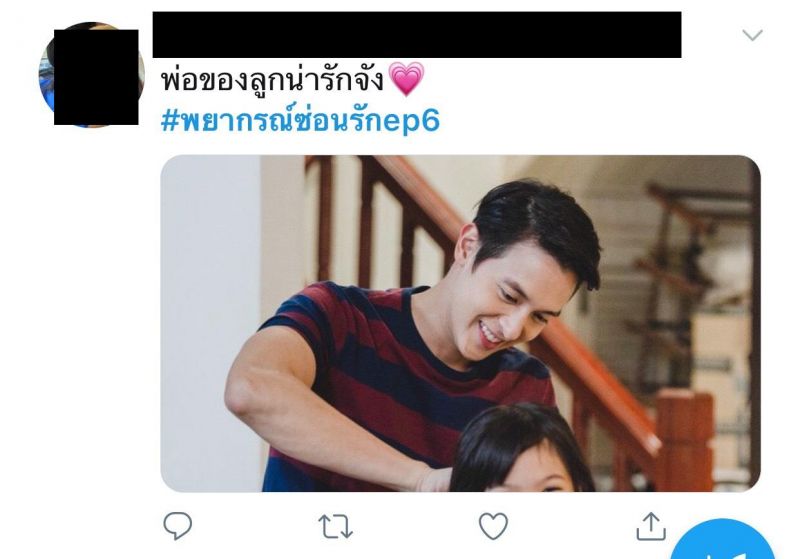The width and height of the screenshot is (800, 559).
Task: Open the tweet author's profile picture
Action: (92, 76)
